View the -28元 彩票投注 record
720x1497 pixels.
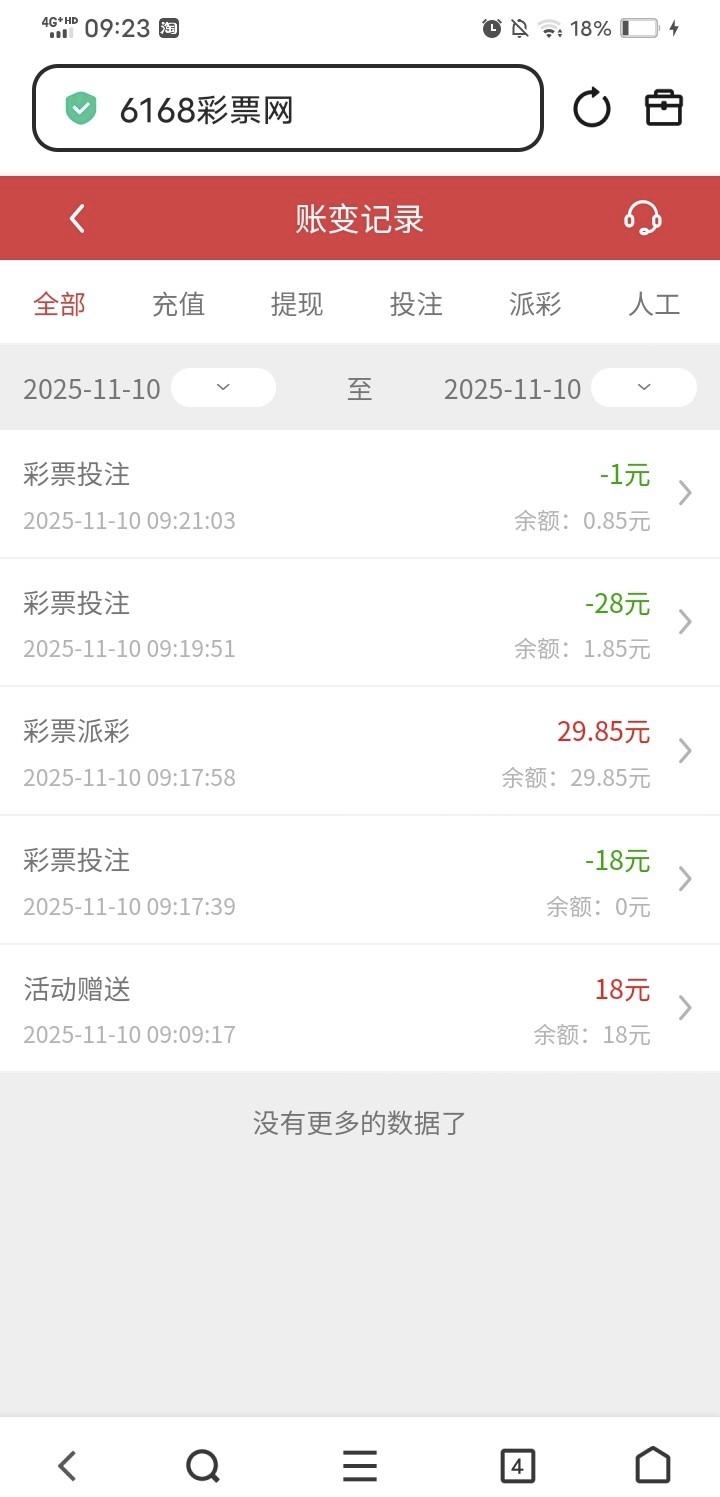point(360,623)
